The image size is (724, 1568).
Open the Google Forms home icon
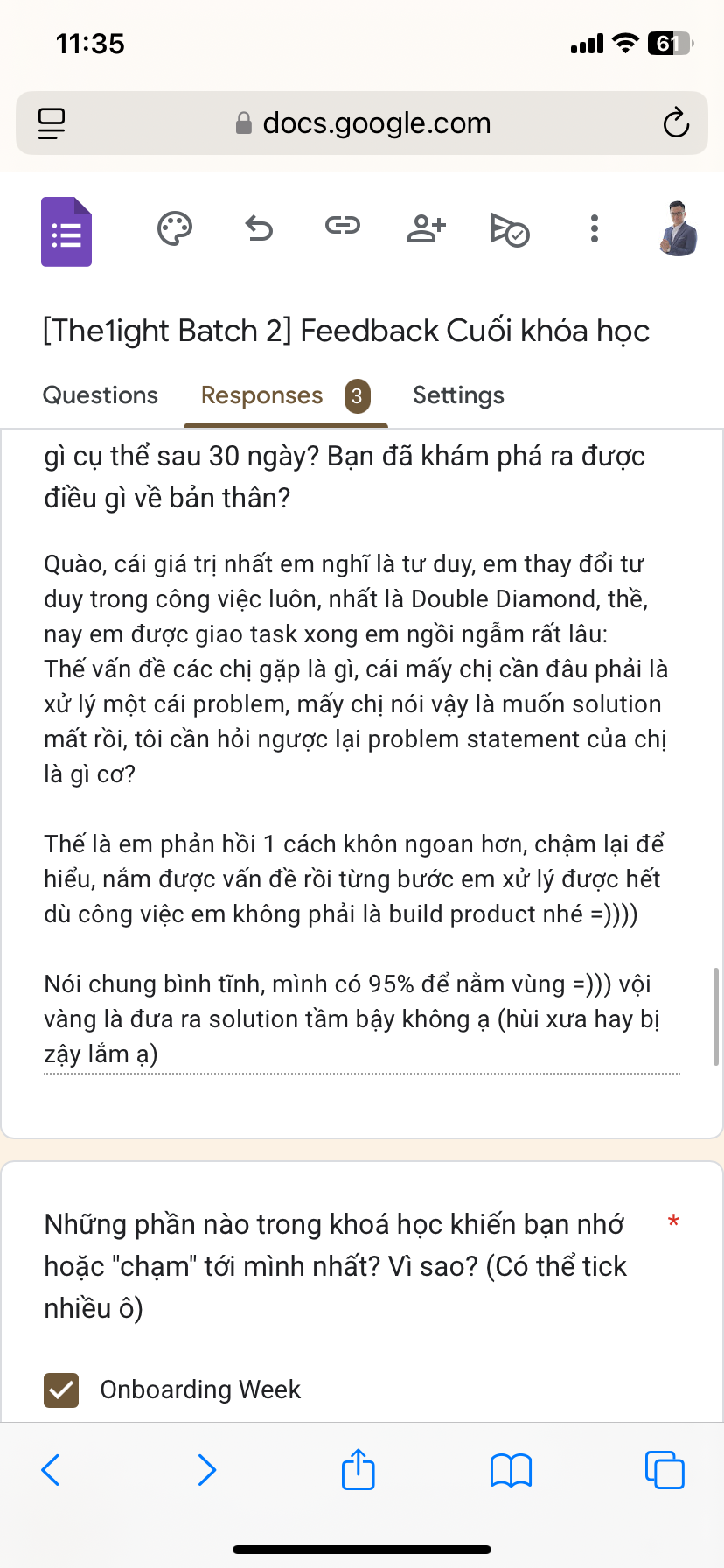tap(66, 232)
